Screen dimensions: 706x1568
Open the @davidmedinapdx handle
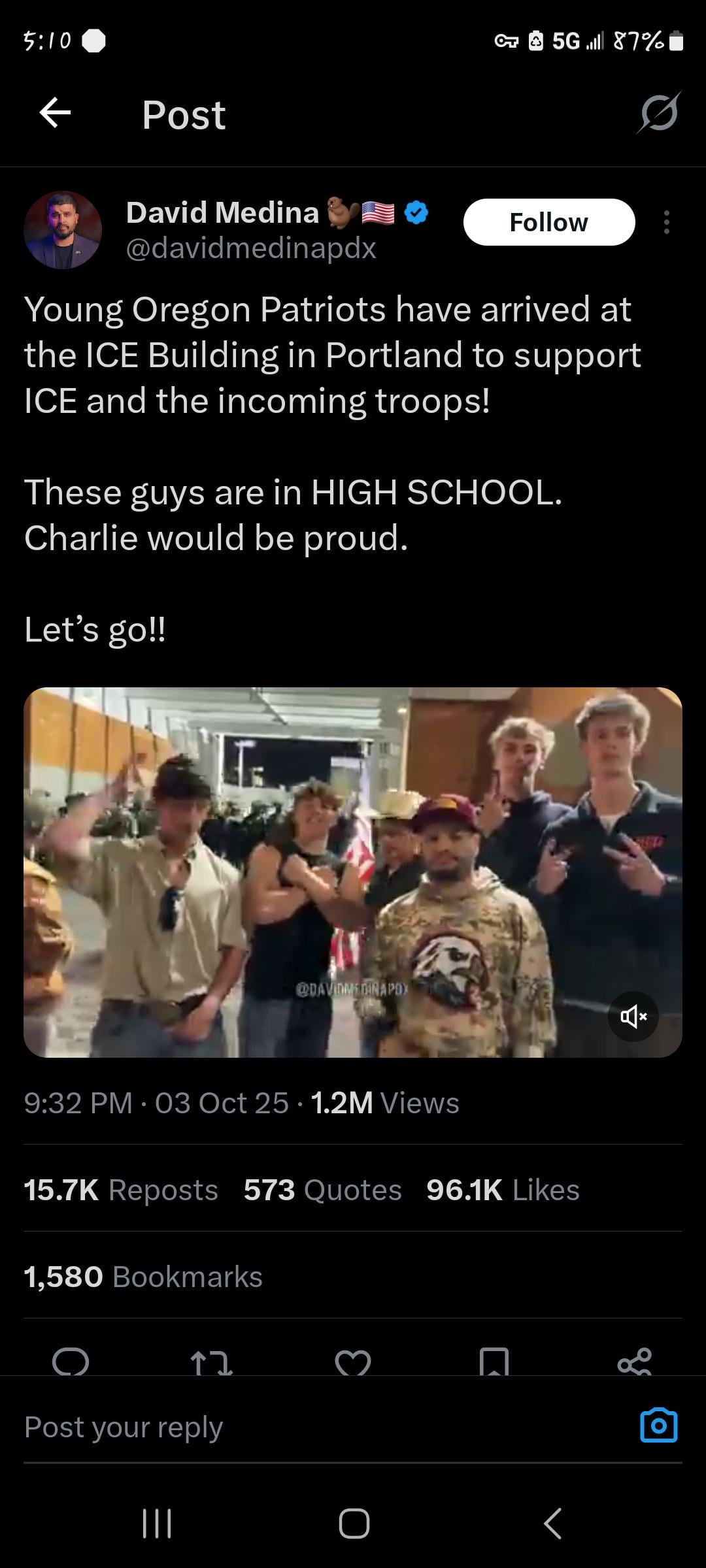tap(251, 248)
